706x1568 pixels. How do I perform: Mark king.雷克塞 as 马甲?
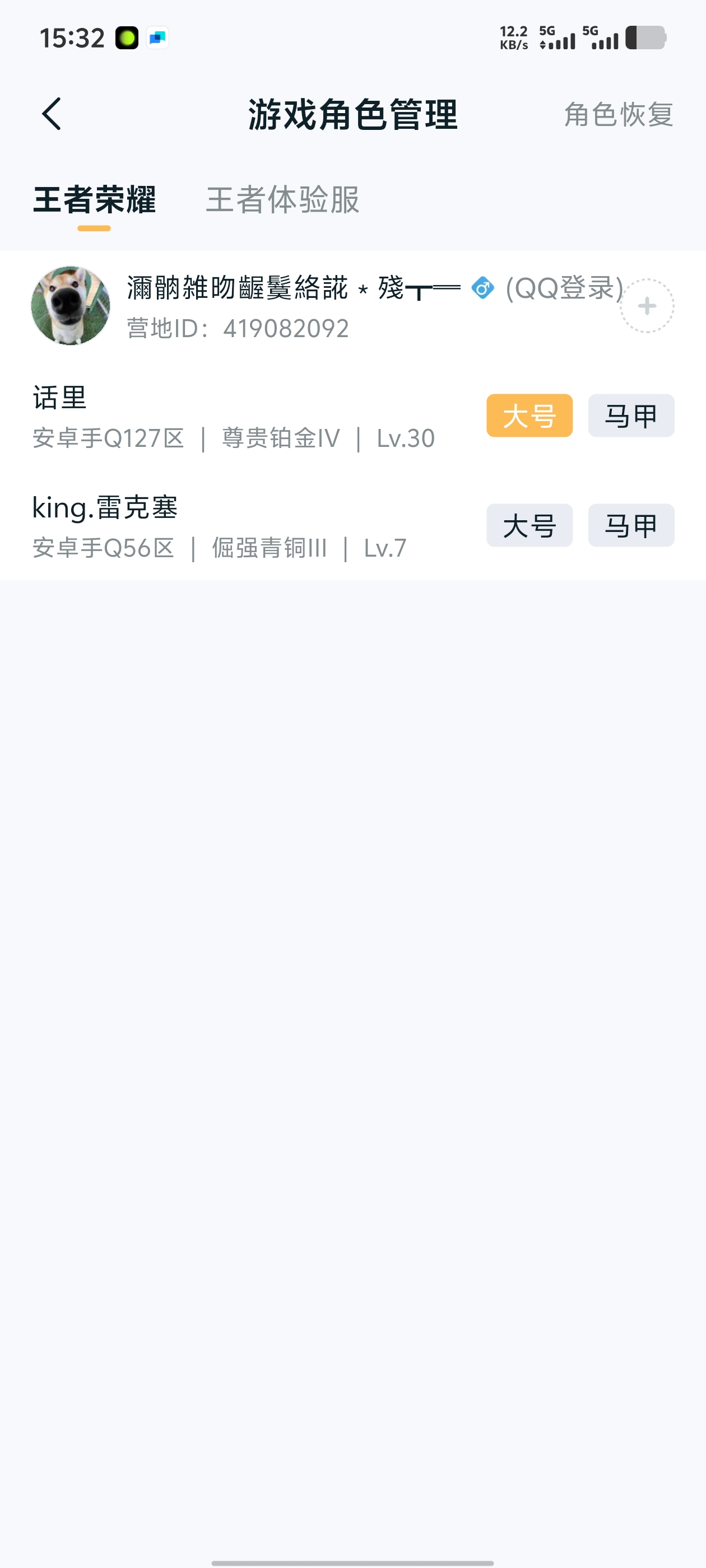630,525
